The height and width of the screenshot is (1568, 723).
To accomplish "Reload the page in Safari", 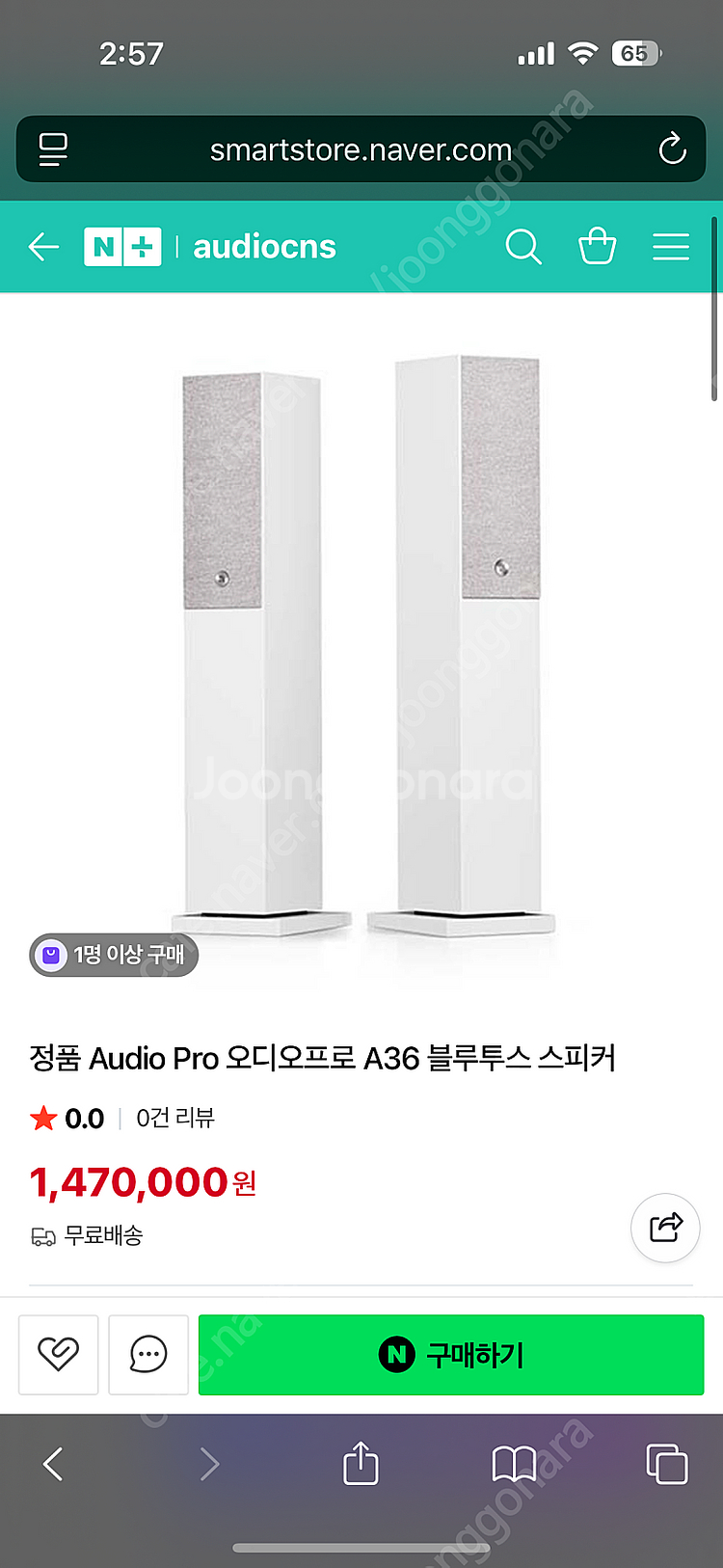I will (x=672, y=149).
